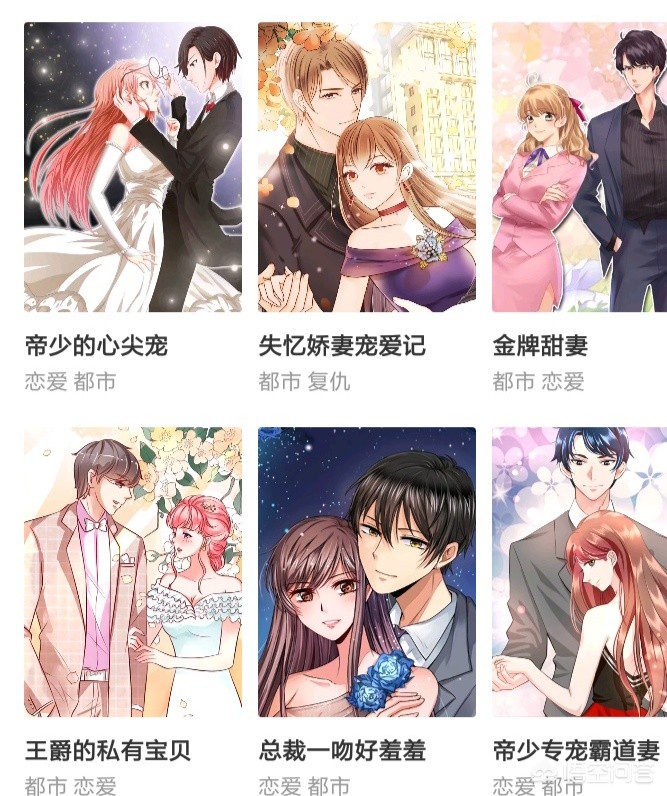Open the comic 失忆娇妻宠爱记
Viewport: 667px width, 796px height.
(x=366, y=168)
